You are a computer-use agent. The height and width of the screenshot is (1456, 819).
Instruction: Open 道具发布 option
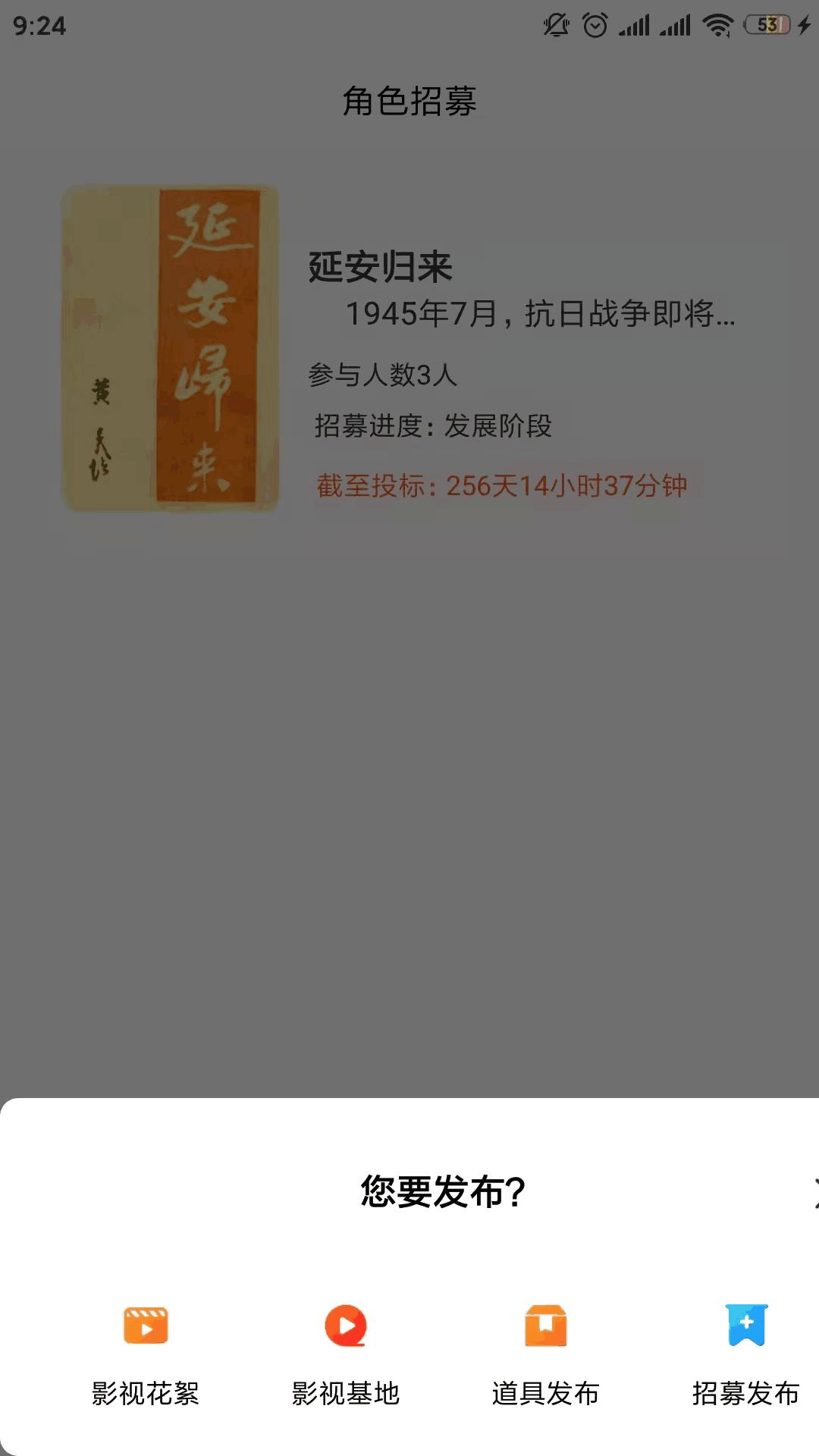pos(545,1354)
